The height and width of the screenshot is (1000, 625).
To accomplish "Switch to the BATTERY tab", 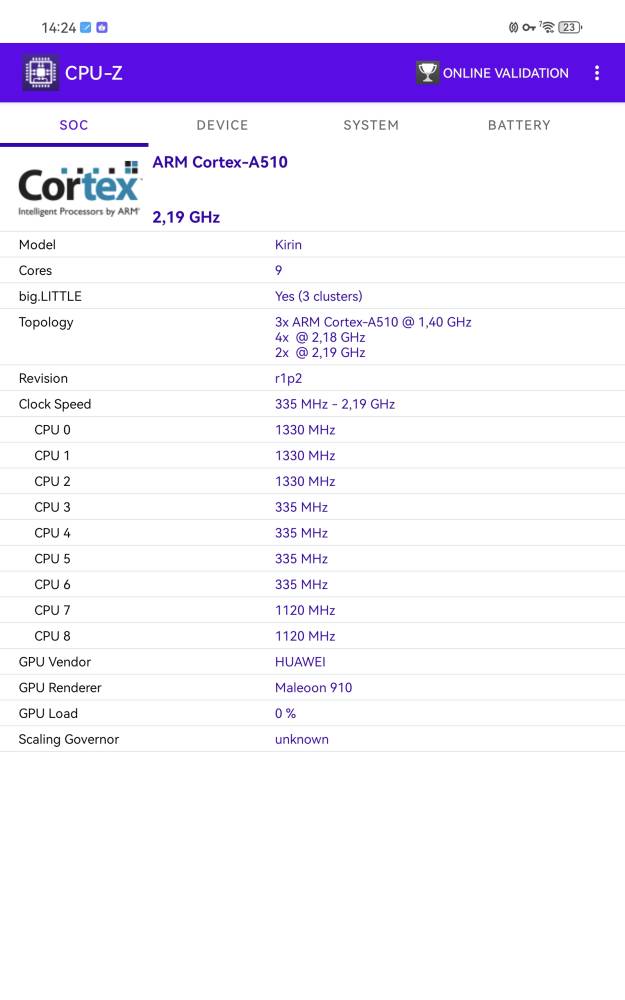I will point(519,125).
